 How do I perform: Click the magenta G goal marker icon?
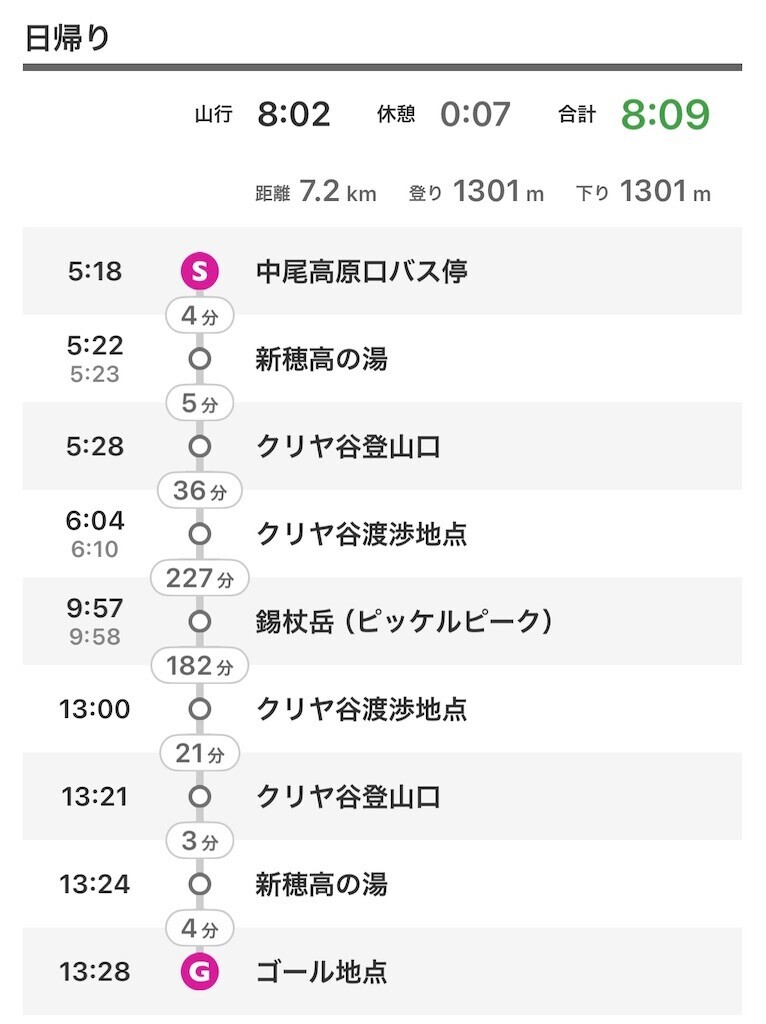(202, 970)
